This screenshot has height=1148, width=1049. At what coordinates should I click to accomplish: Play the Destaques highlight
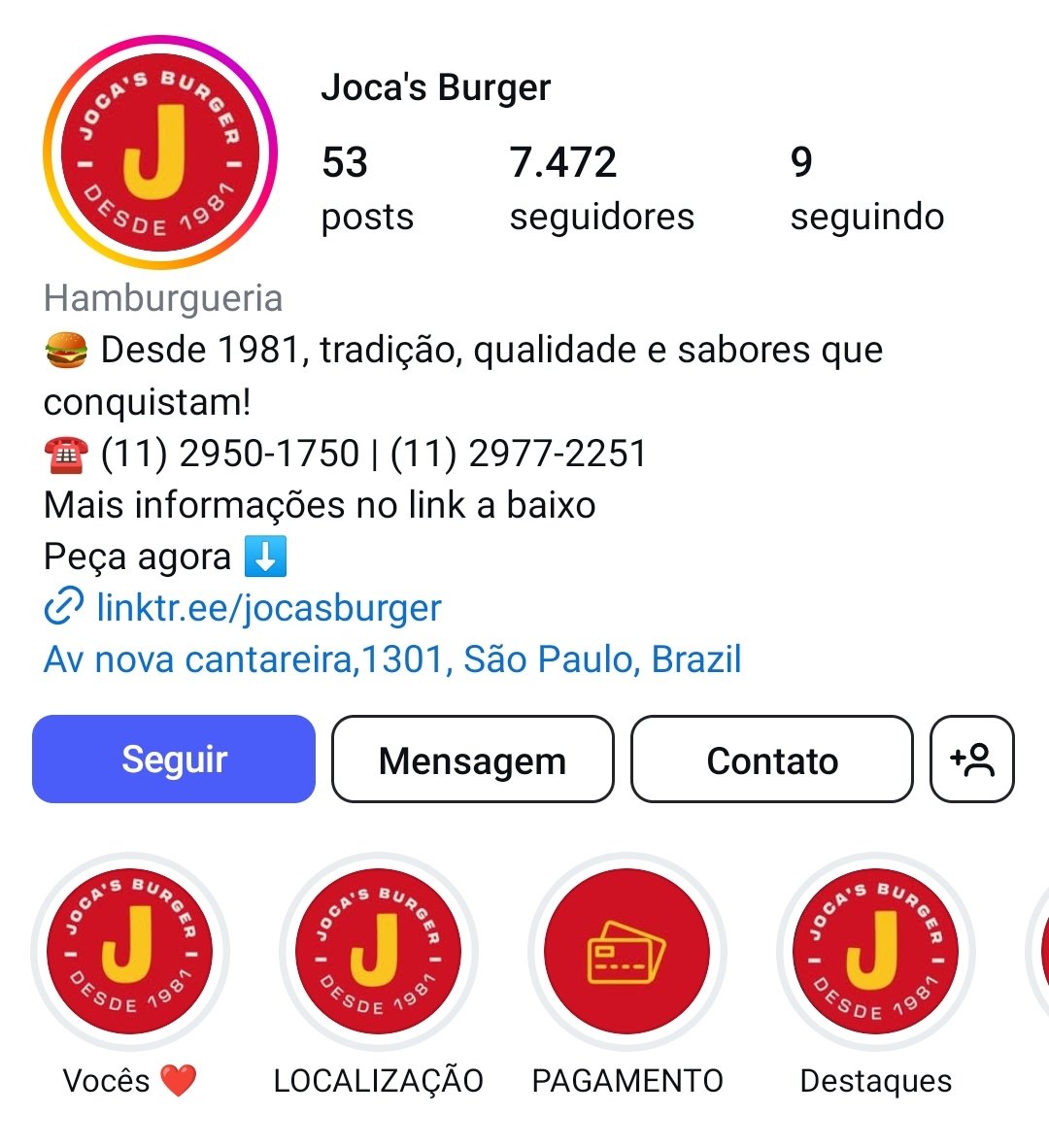tap(875, 952)
